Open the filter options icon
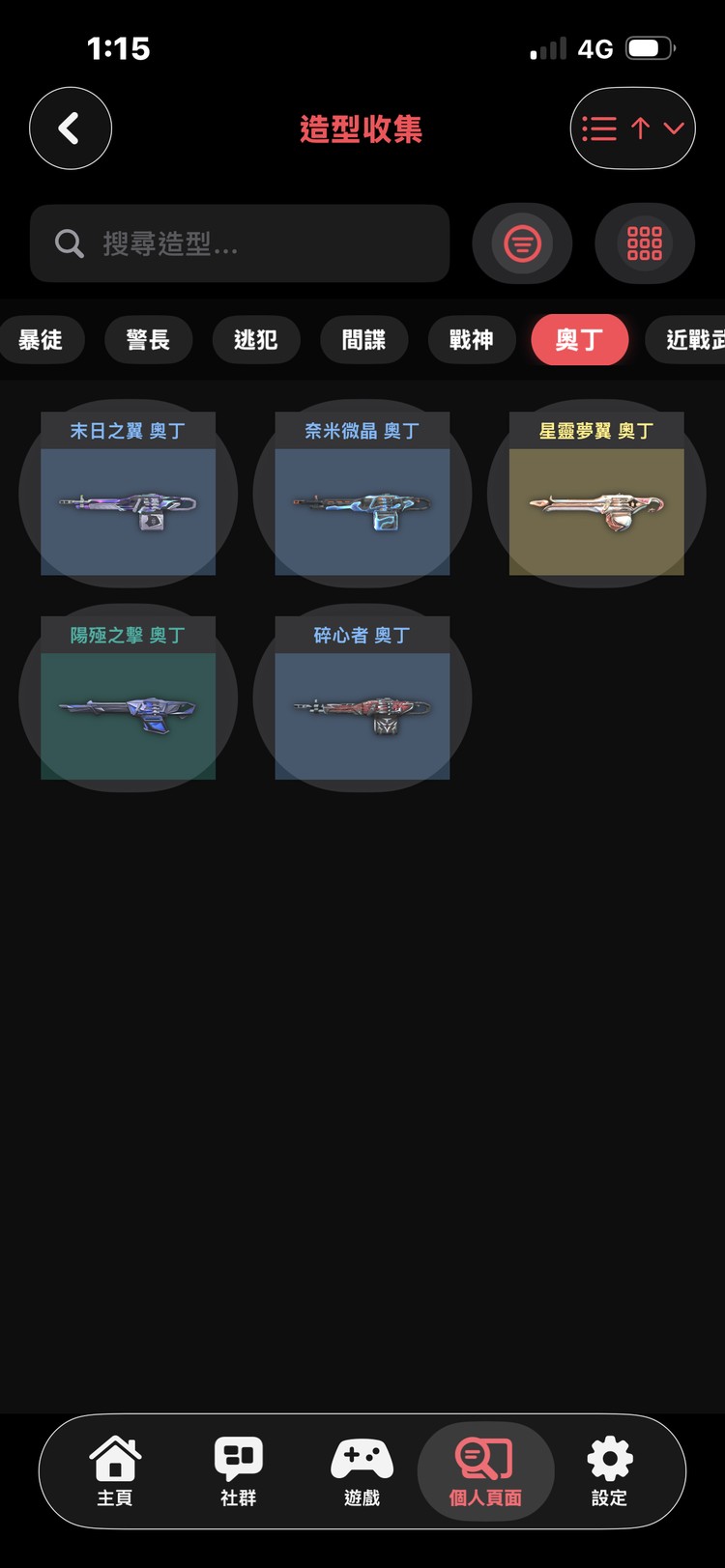 pos(522,243)
